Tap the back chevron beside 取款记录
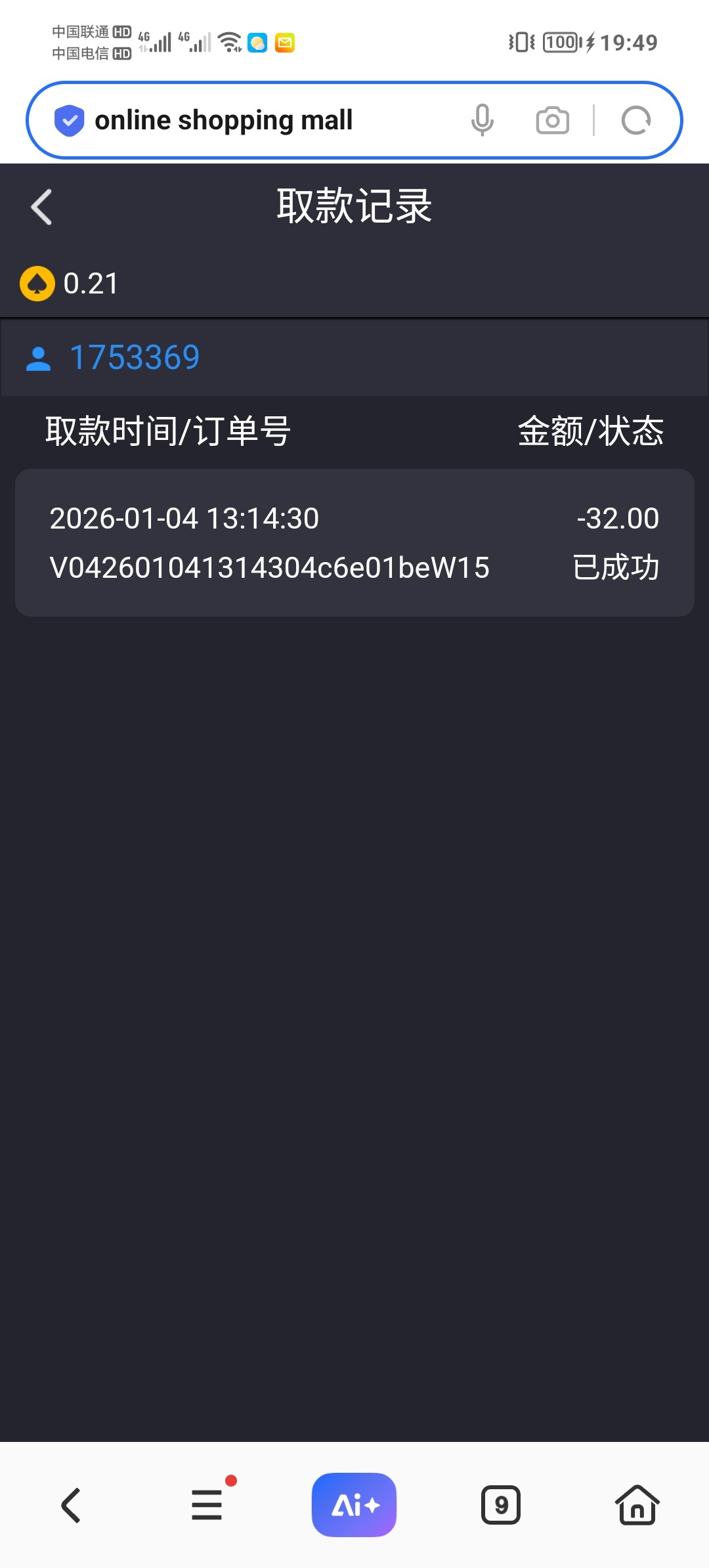 [41, 206]
